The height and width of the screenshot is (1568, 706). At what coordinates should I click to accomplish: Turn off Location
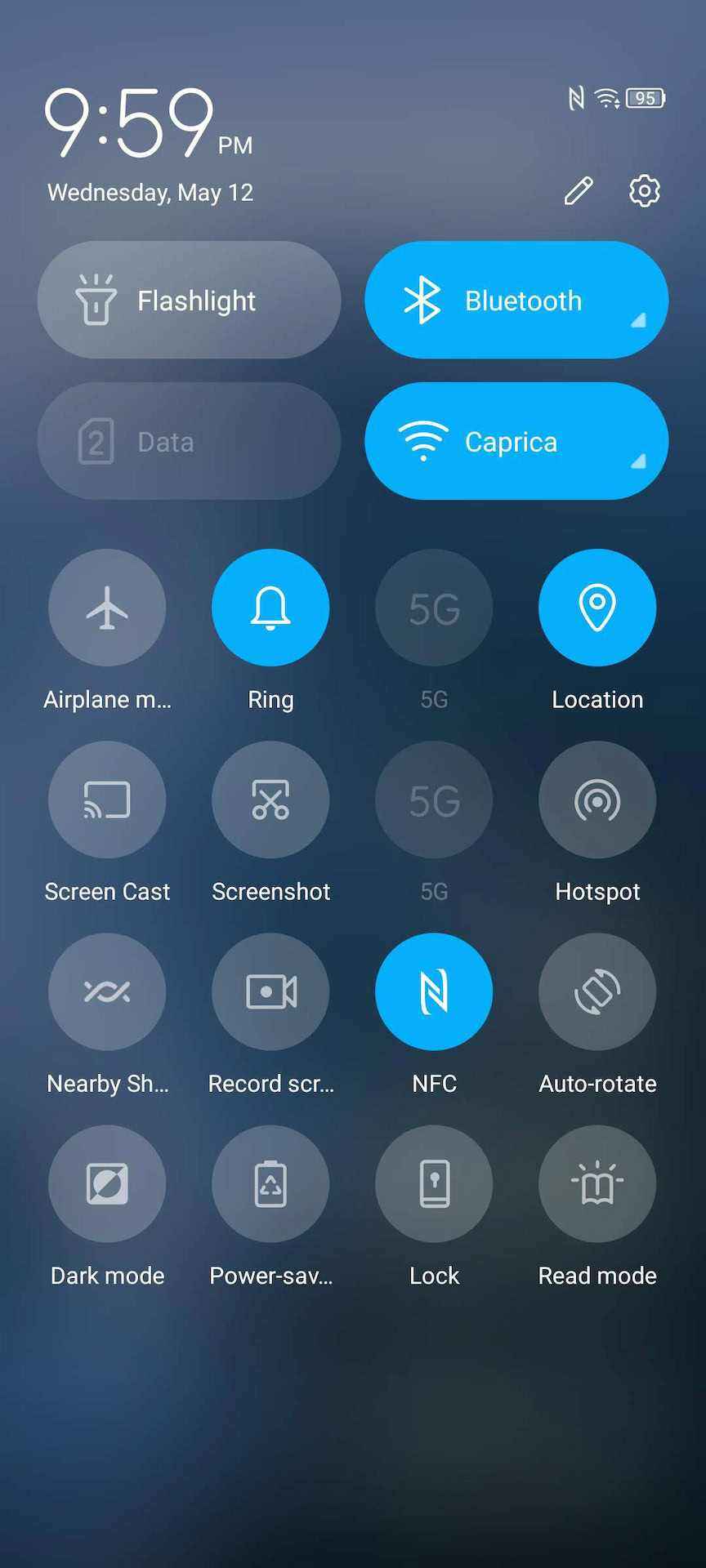pyautogui.click(x=597, y=608)
